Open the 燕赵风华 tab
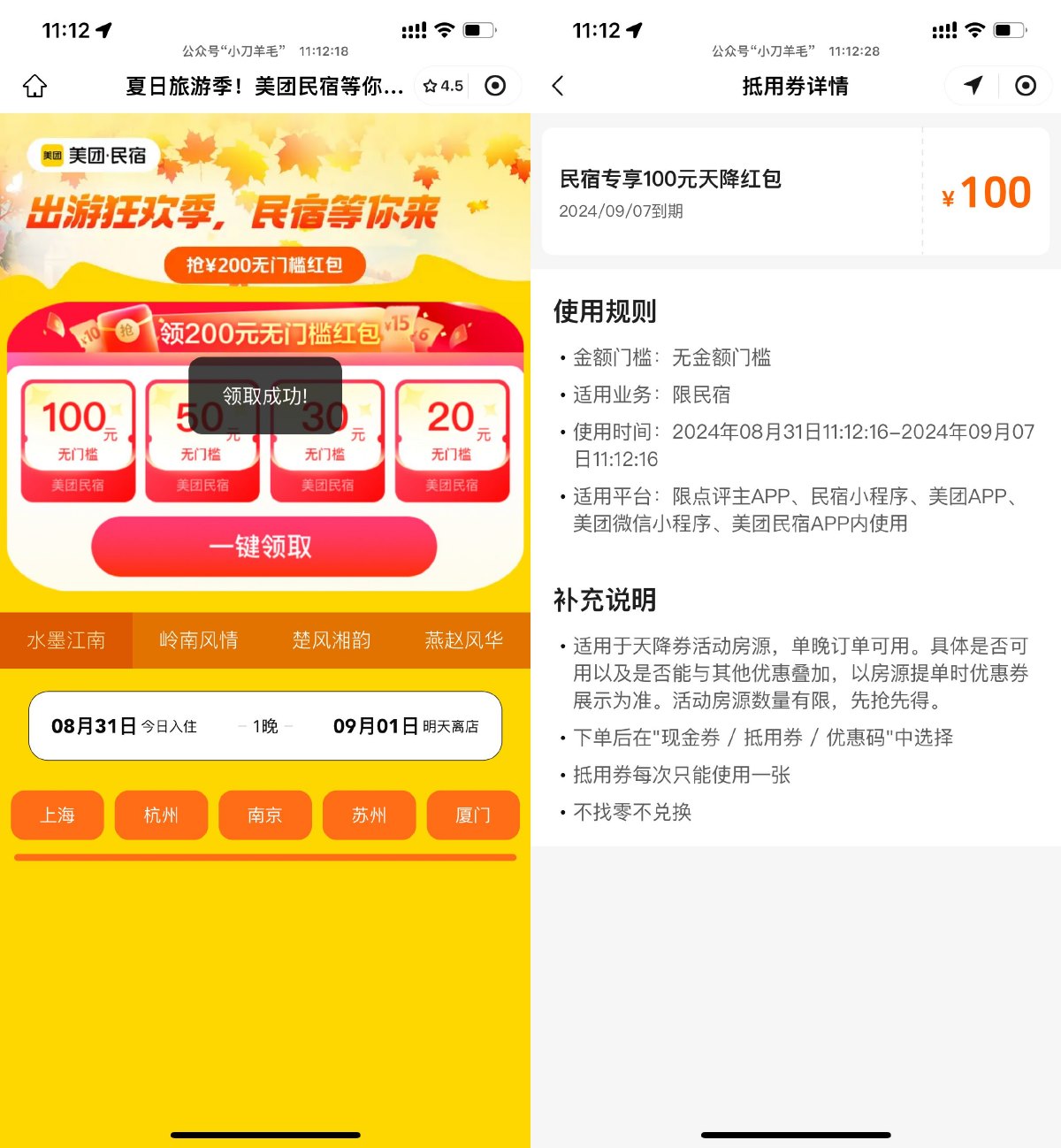This screenshot has width=1061, height=1148. click(463, 640)
